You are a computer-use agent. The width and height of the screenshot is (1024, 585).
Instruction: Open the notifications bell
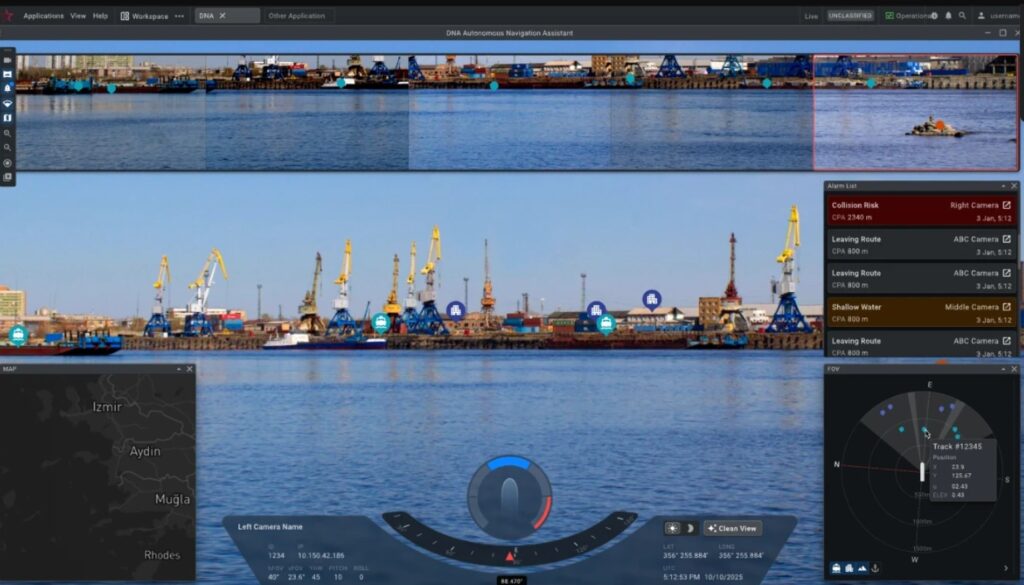948,16
